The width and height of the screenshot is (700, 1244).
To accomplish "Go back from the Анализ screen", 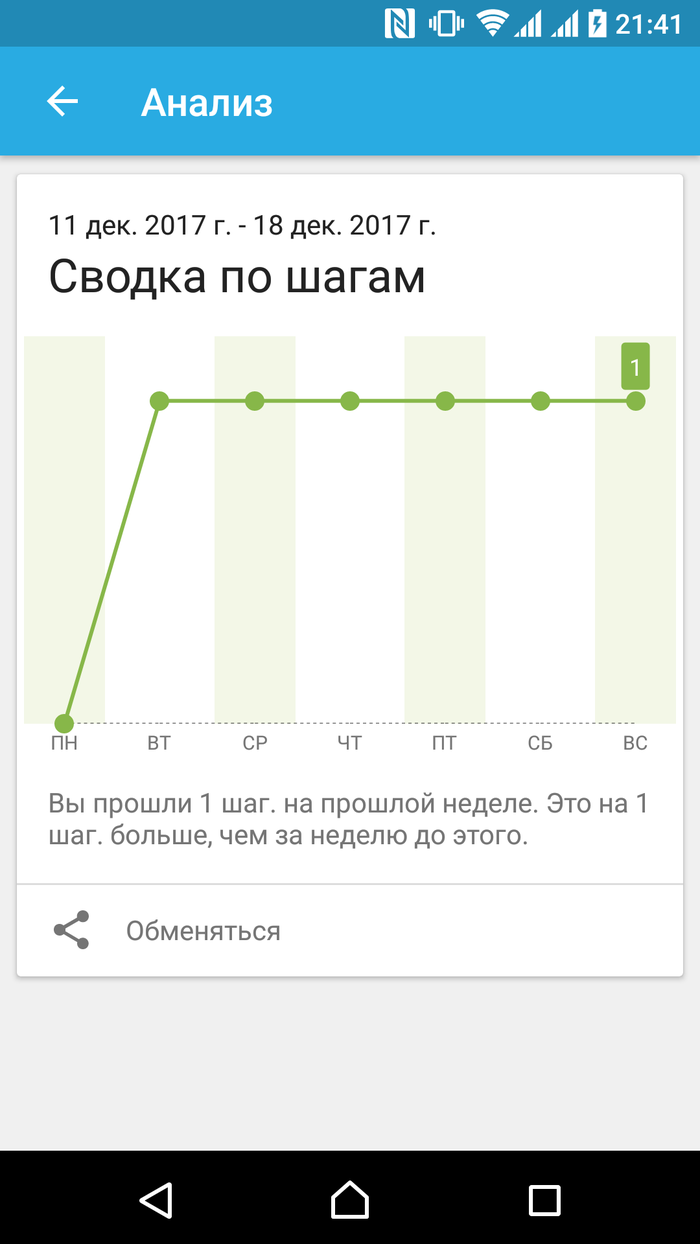I will (x=62, y=102).
